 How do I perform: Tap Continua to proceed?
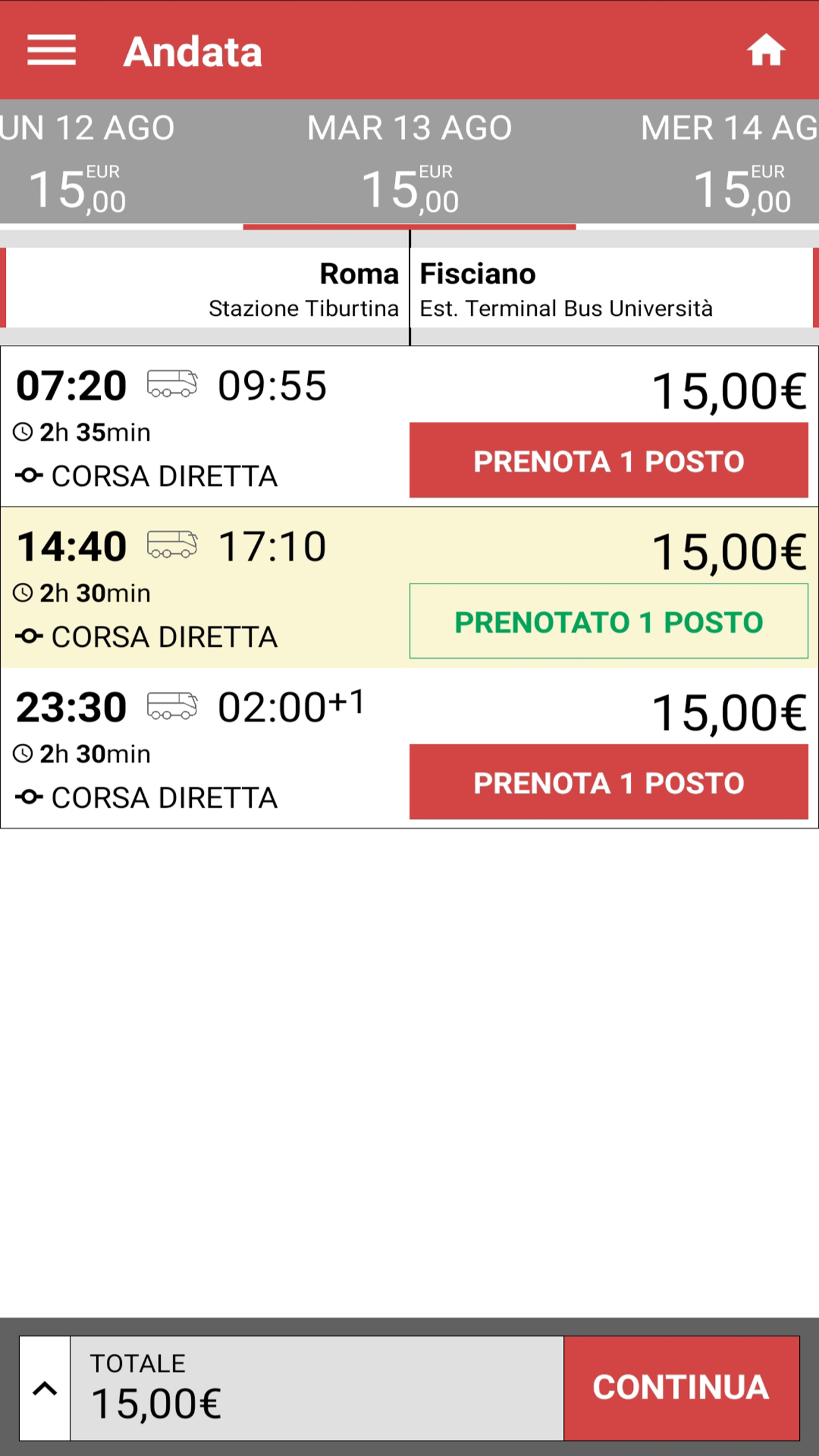681,1388
